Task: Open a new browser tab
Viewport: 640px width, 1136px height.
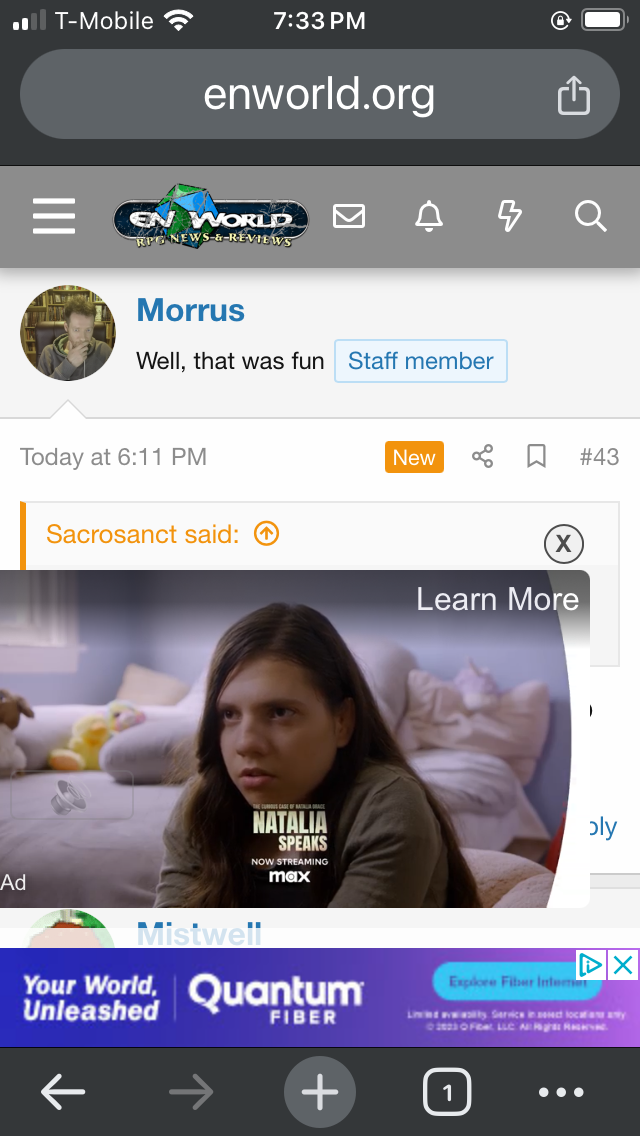Action: tap(320, 1093)
